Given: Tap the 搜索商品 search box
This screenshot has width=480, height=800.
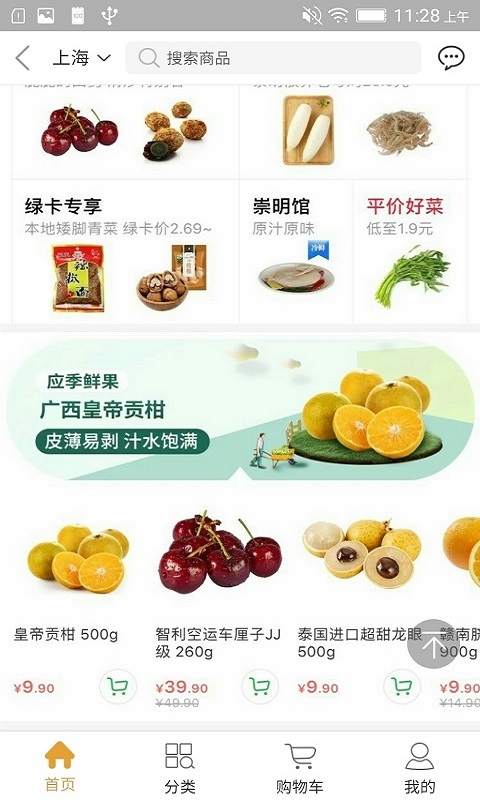Looking at the screenshot, I should (273, 58).
